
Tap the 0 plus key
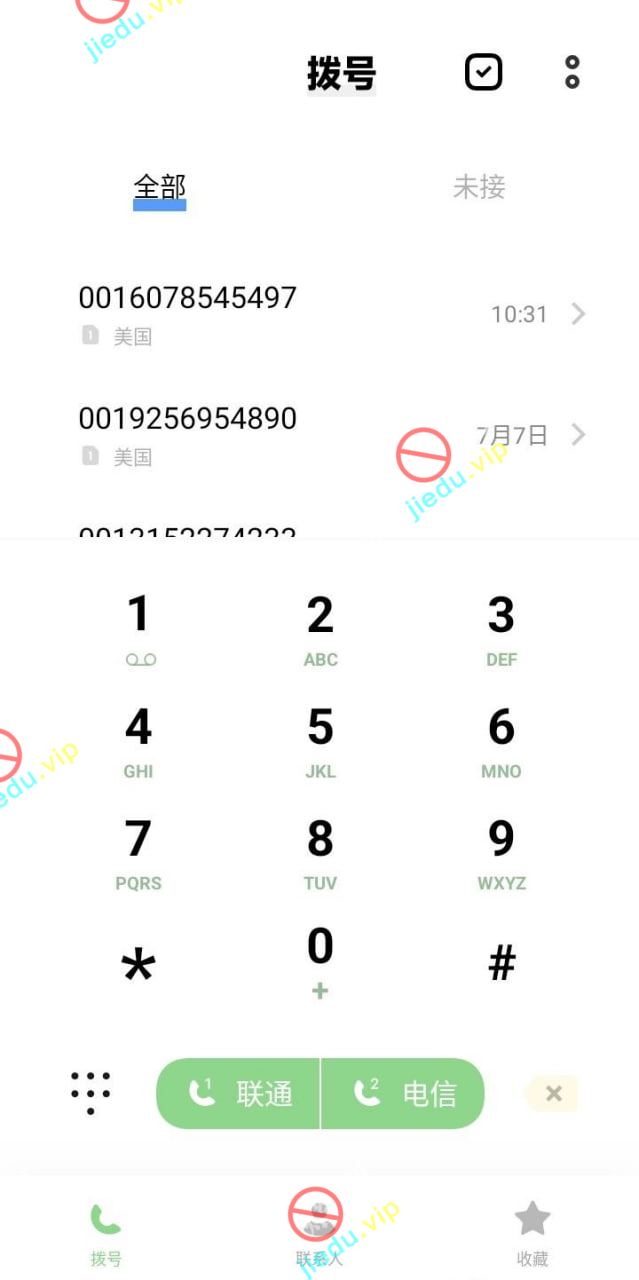(x=320, y=960)
